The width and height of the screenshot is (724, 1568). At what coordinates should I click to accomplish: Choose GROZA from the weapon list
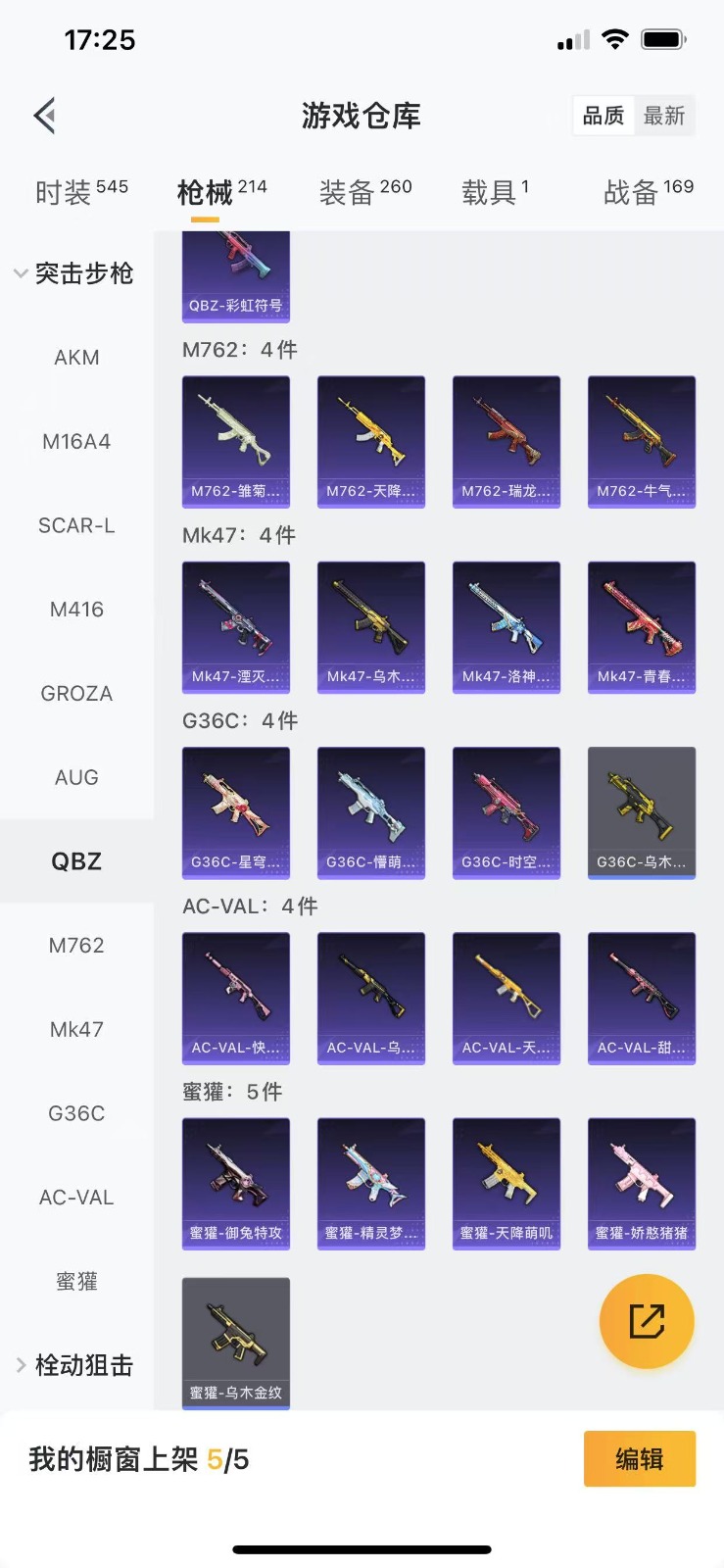pos(76,694)
